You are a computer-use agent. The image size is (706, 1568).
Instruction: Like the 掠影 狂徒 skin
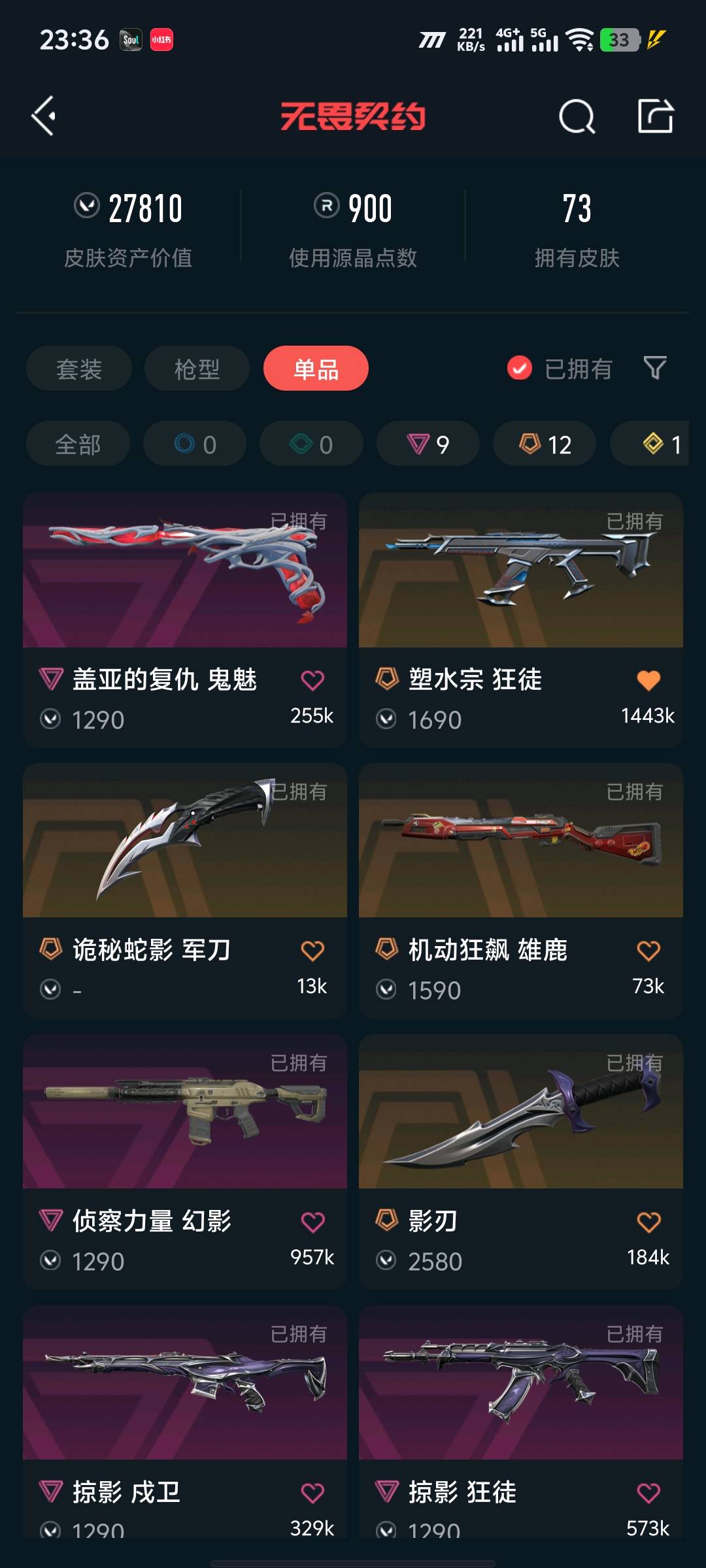pyautogui.click(x=648, y=1492)
